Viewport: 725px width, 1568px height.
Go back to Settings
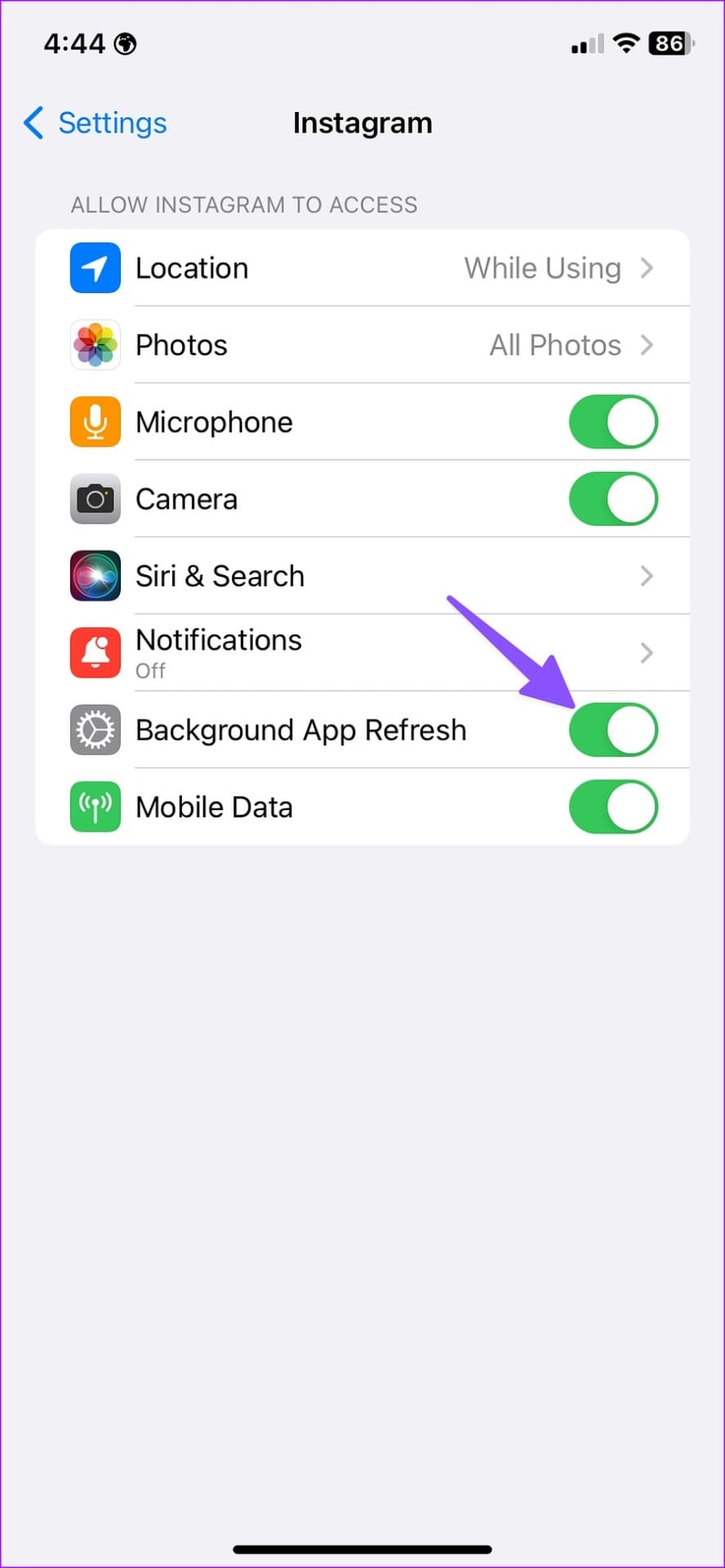(96, 123)
